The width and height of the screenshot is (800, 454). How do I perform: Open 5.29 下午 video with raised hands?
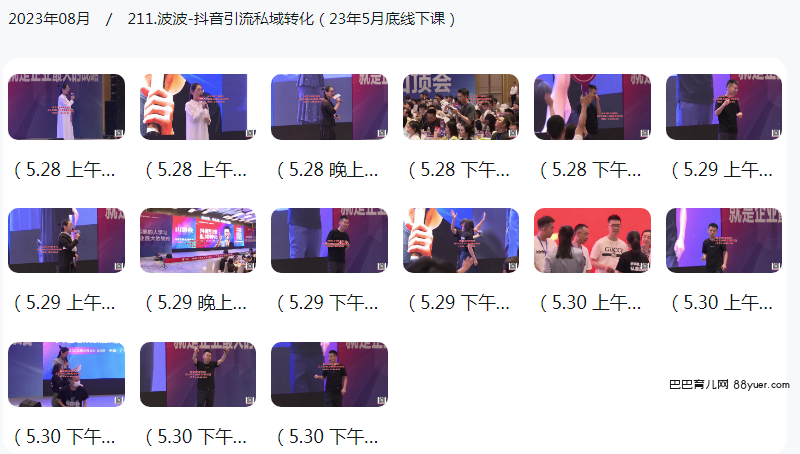click(460, 241)
